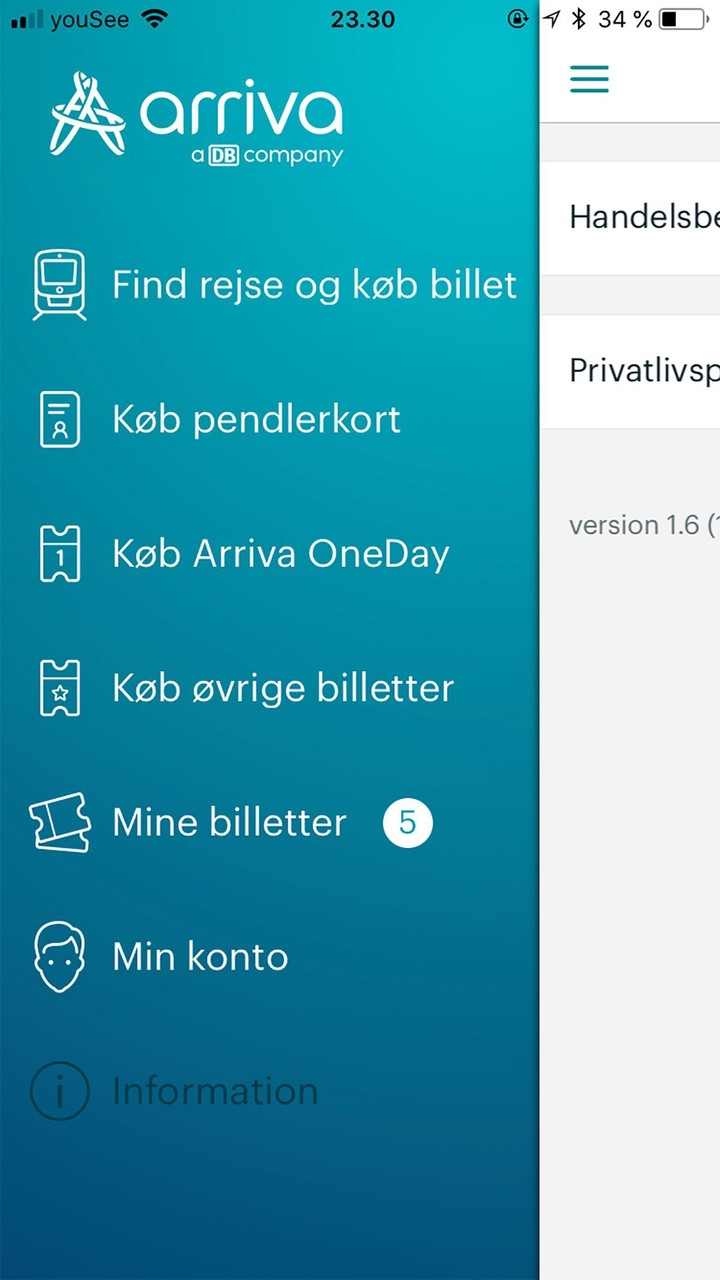Screen dimensions: 720x1280
Task: Click the notification badge showing 5 tickets
Action: click(407, 822)
